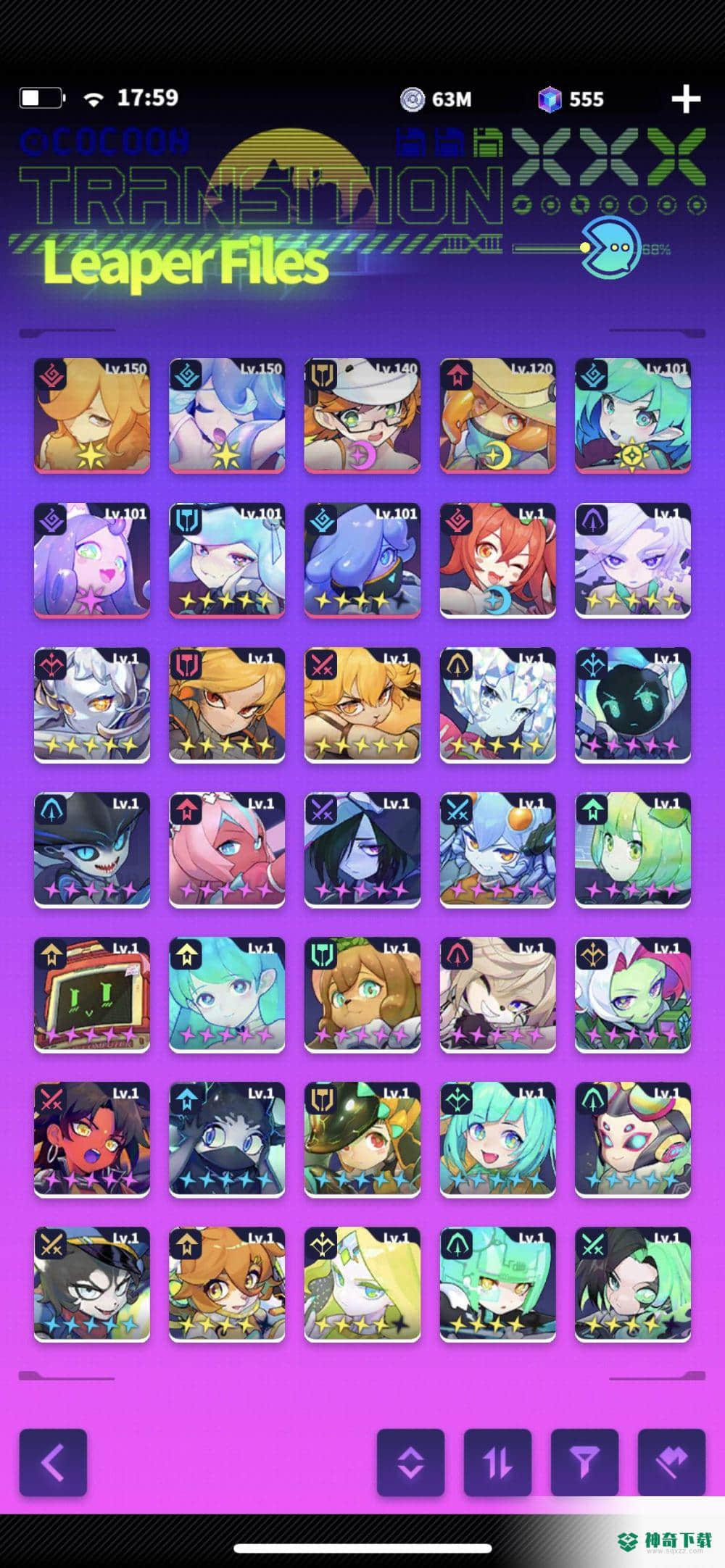Image resolution: width=725 pixels, height=1568 pixels.
Task: Select the crystal ice-faced leaper
Action: coord(497,704)
